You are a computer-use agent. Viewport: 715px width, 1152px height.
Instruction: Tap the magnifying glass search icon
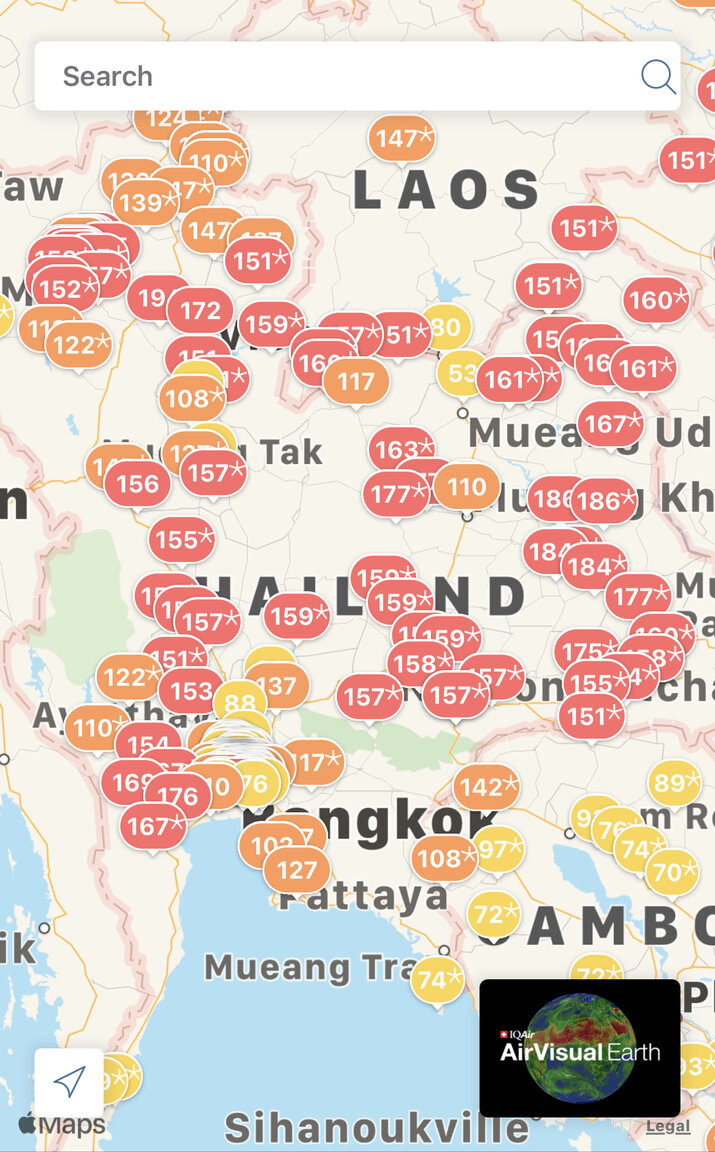[x=658, y=76]
